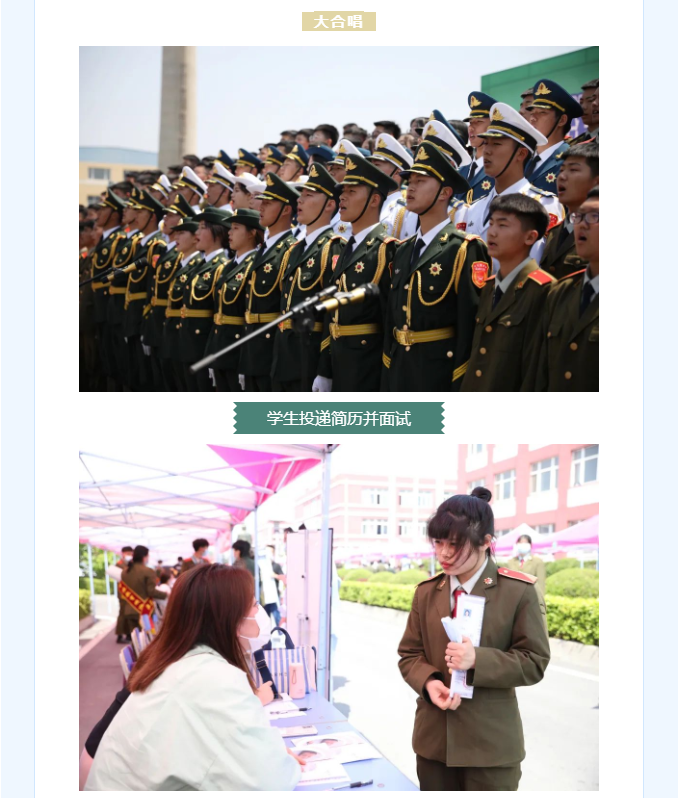The image size is (680, 798).
Task: View the 学生投递简历并面试 interview photo
Action: (338, 616)
